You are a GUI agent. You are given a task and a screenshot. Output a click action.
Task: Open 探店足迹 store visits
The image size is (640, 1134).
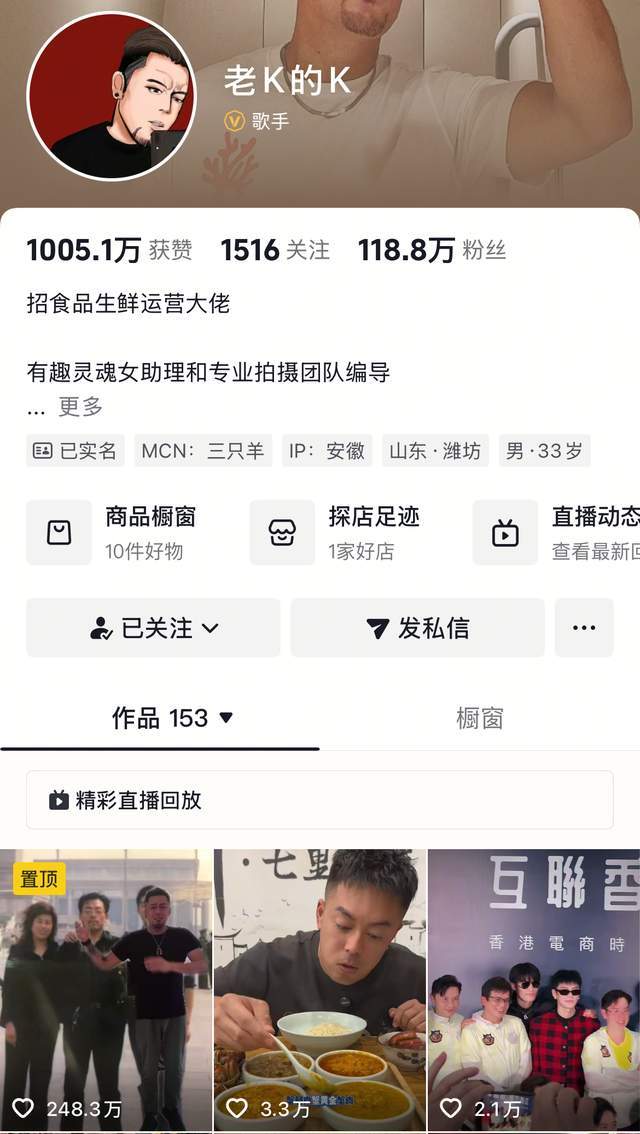click(x=349, y=532)
